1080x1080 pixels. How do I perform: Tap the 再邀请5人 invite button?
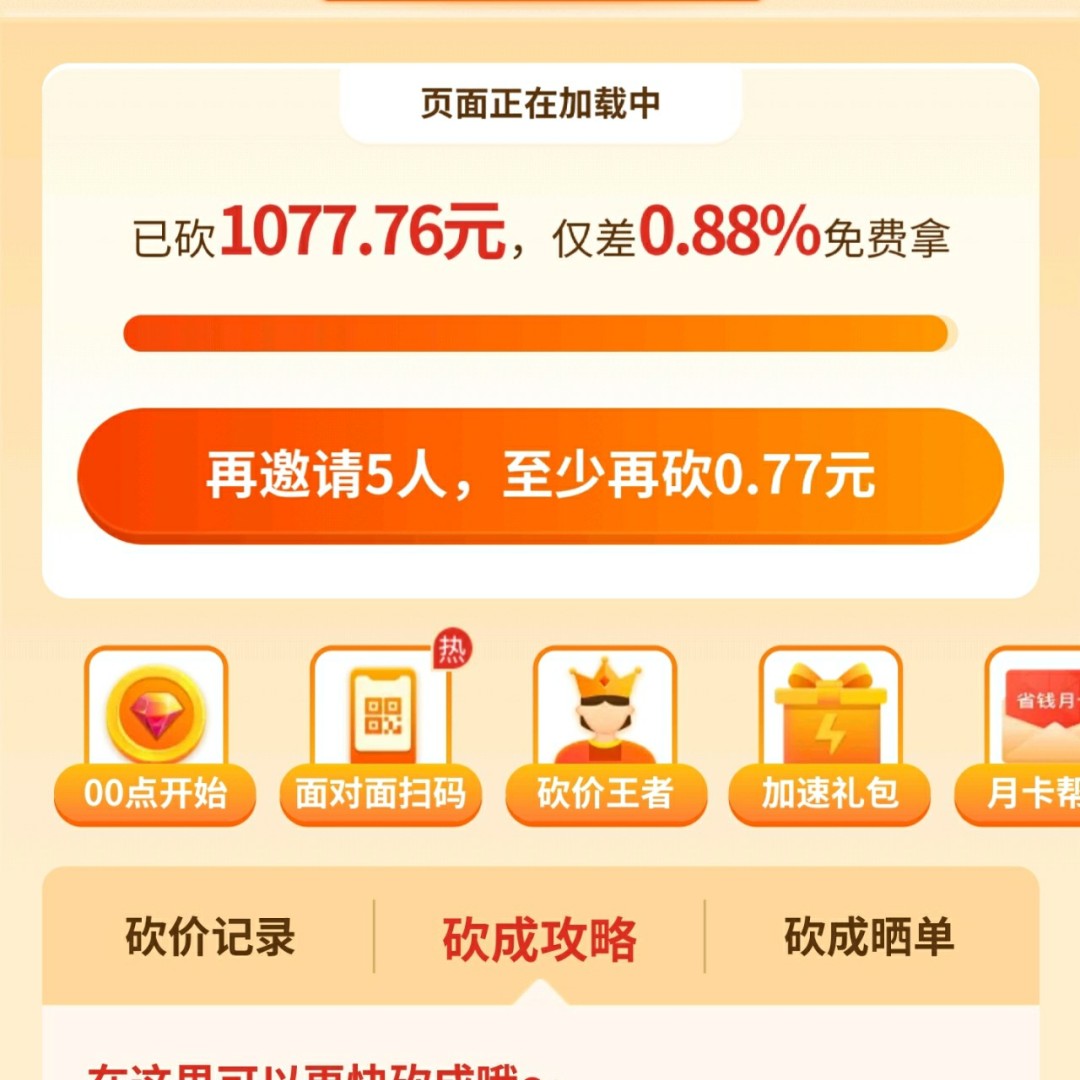[540, 476]
